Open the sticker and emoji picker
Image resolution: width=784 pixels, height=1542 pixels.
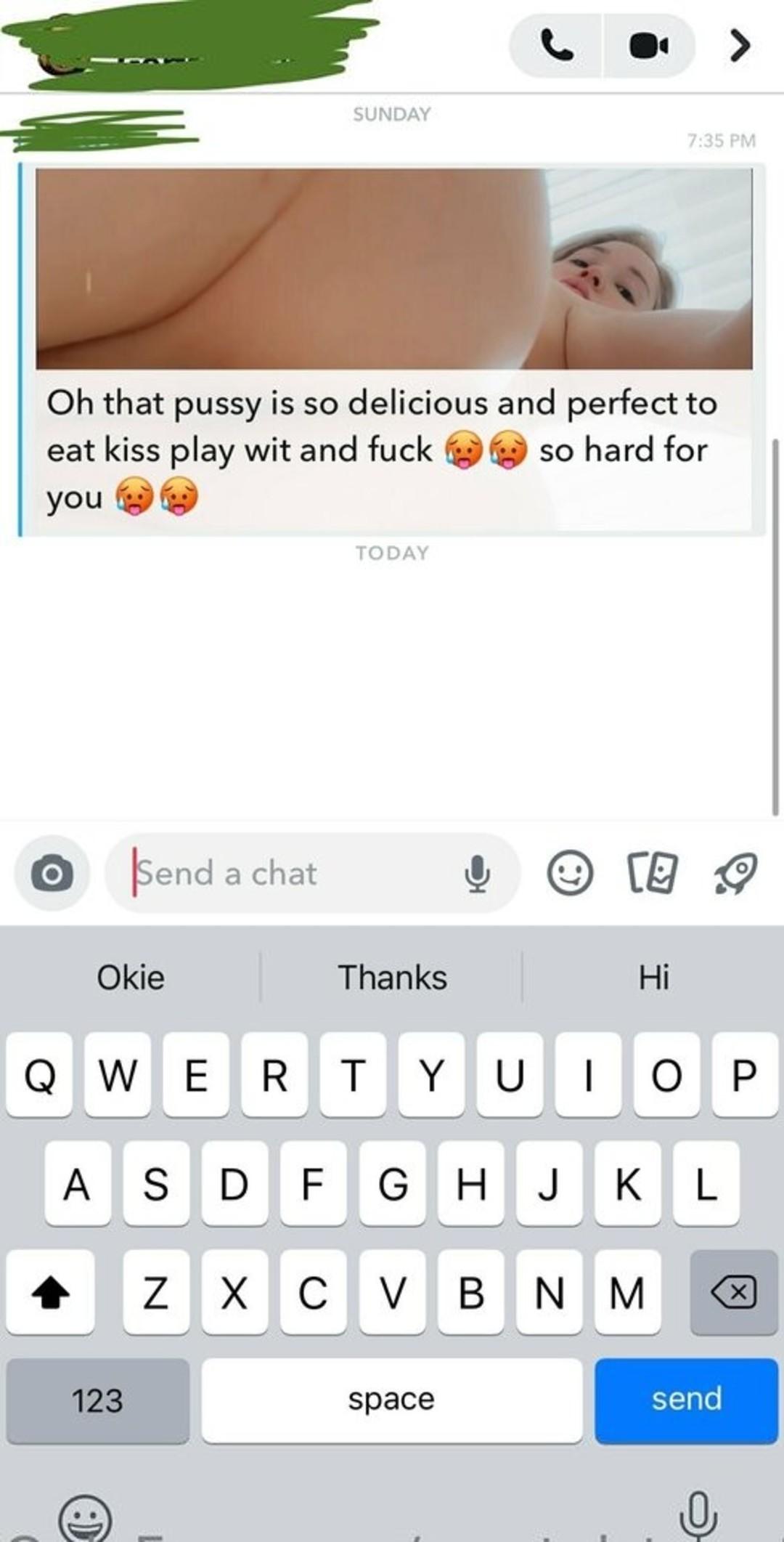[x=570, y=873]
